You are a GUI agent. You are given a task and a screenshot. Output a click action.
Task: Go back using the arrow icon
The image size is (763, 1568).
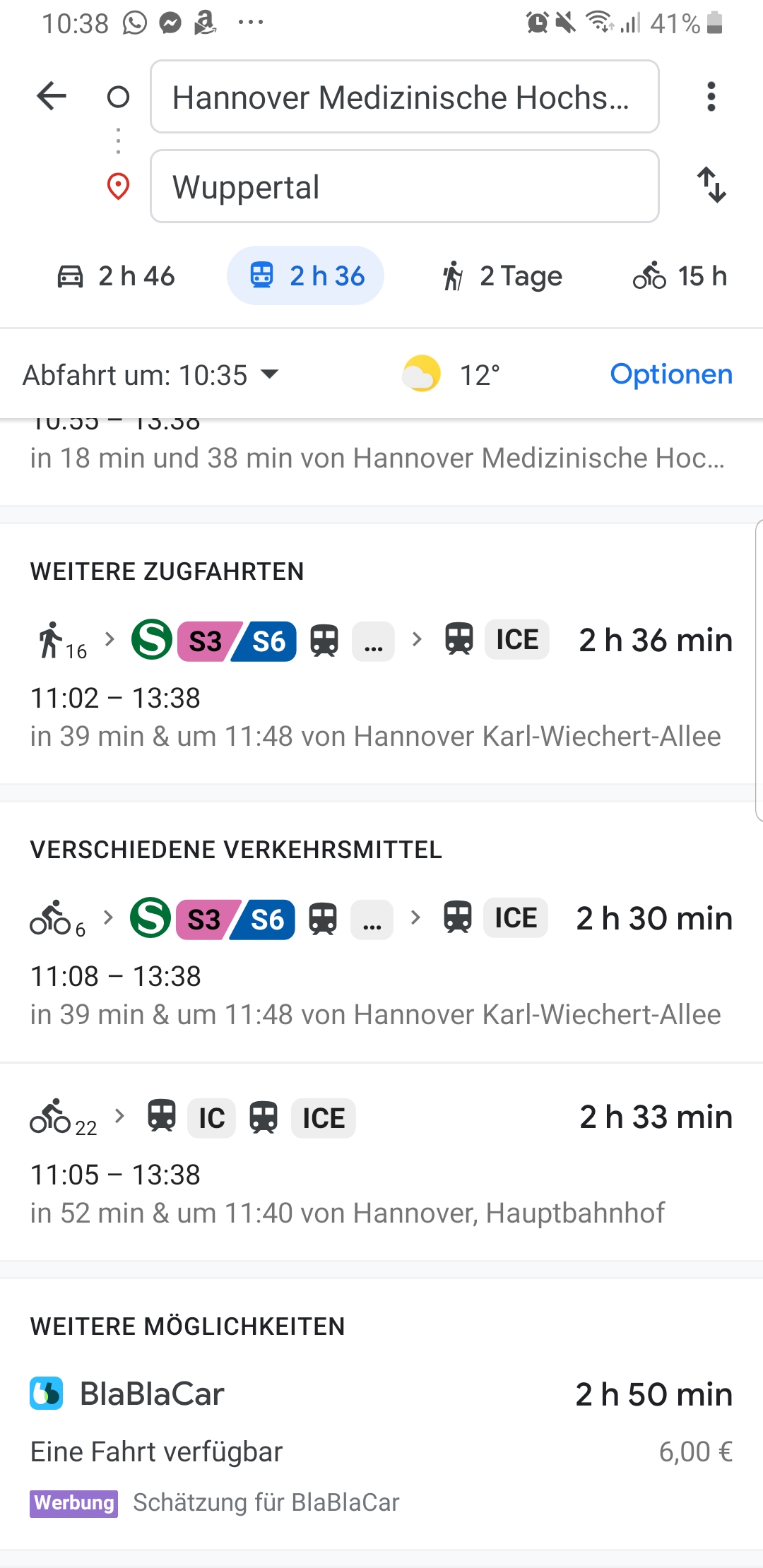coord(52,96)
